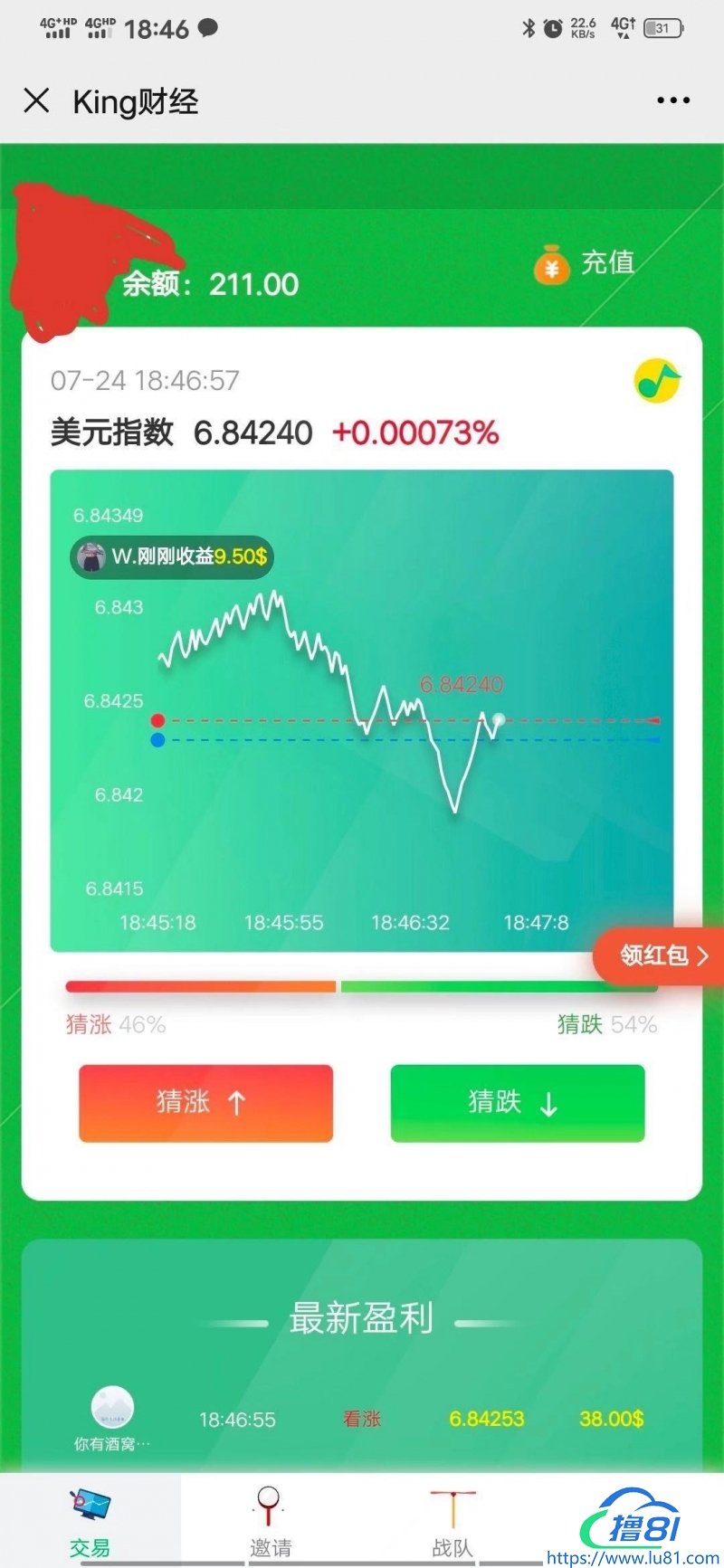Toggle the music note sound icon
This screenshot has width=724, height=1568.
pos(656,381)
